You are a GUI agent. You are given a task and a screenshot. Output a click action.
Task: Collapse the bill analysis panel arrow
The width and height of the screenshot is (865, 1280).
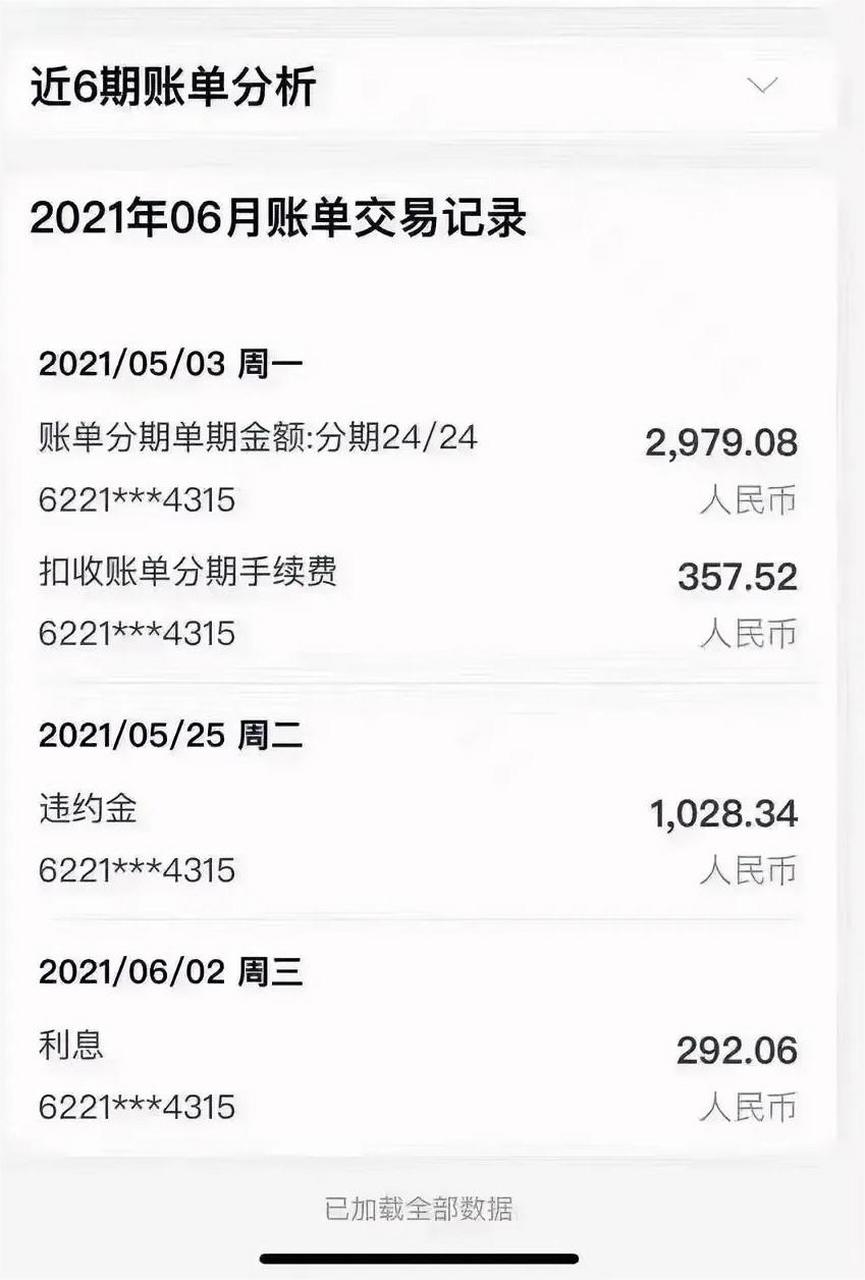click(760, 88)
